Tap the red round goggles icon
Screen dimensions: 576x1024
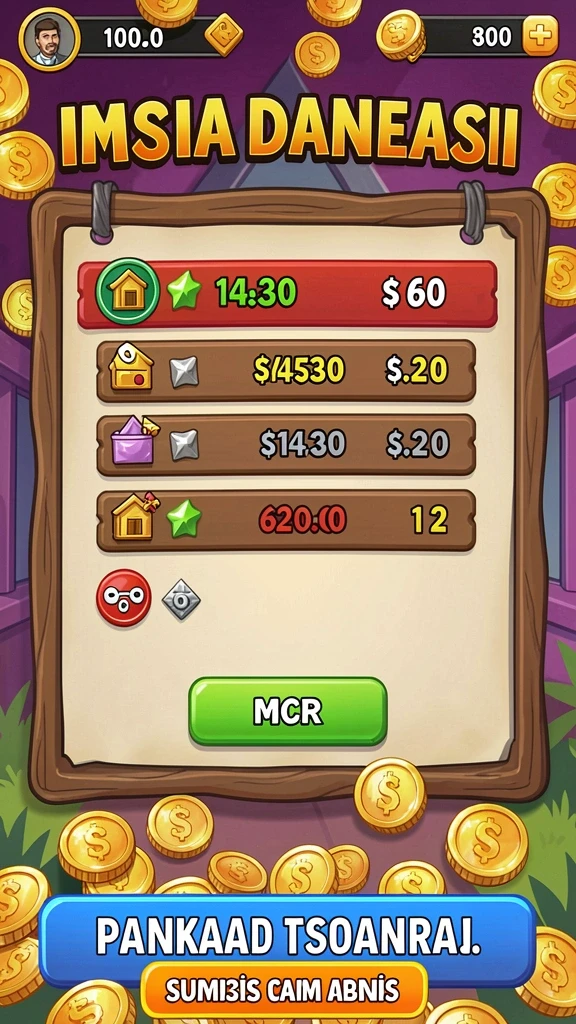click(124, 598)
